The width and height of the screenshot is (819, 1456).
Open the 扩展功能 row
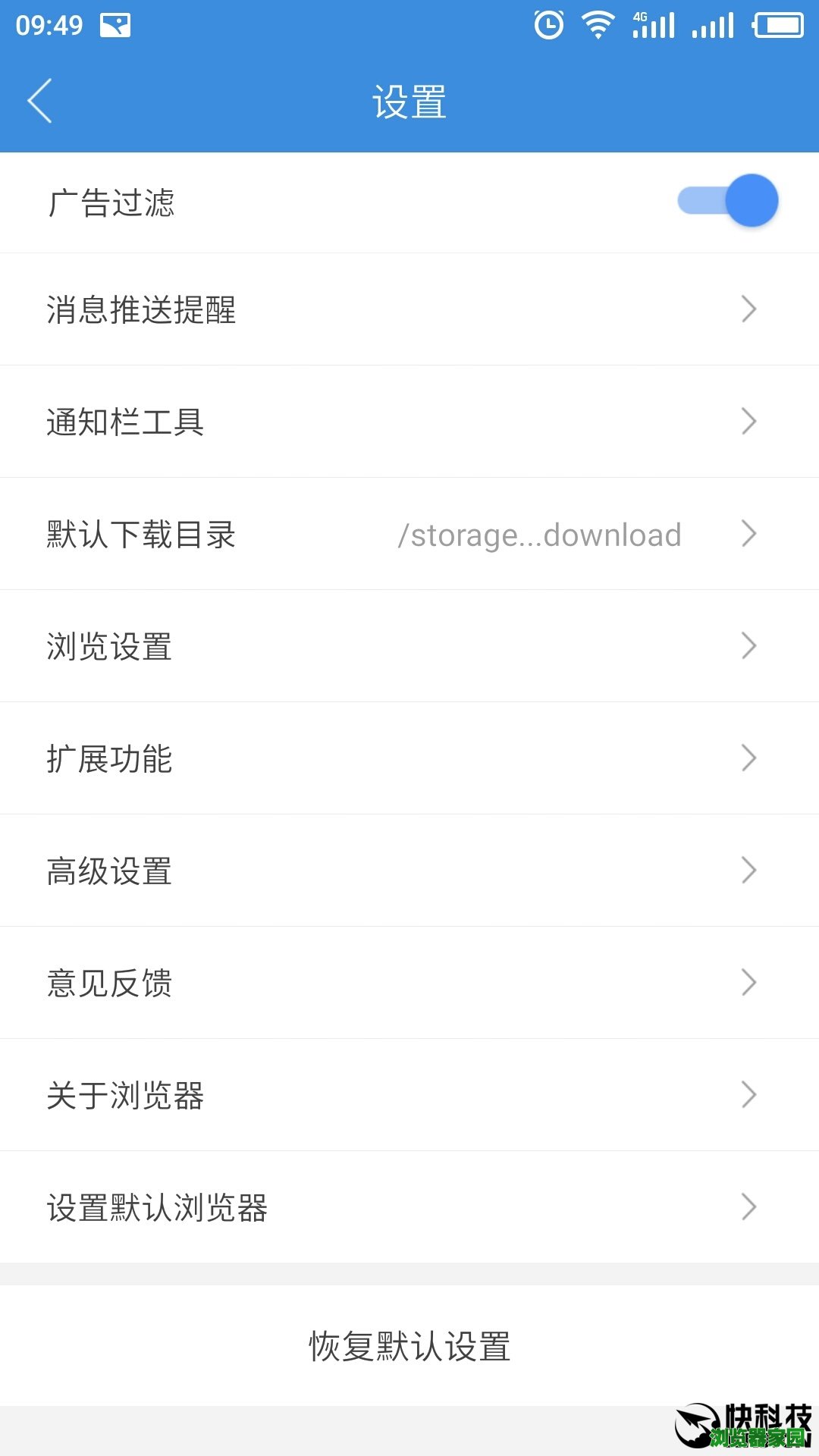click(409, 758)
